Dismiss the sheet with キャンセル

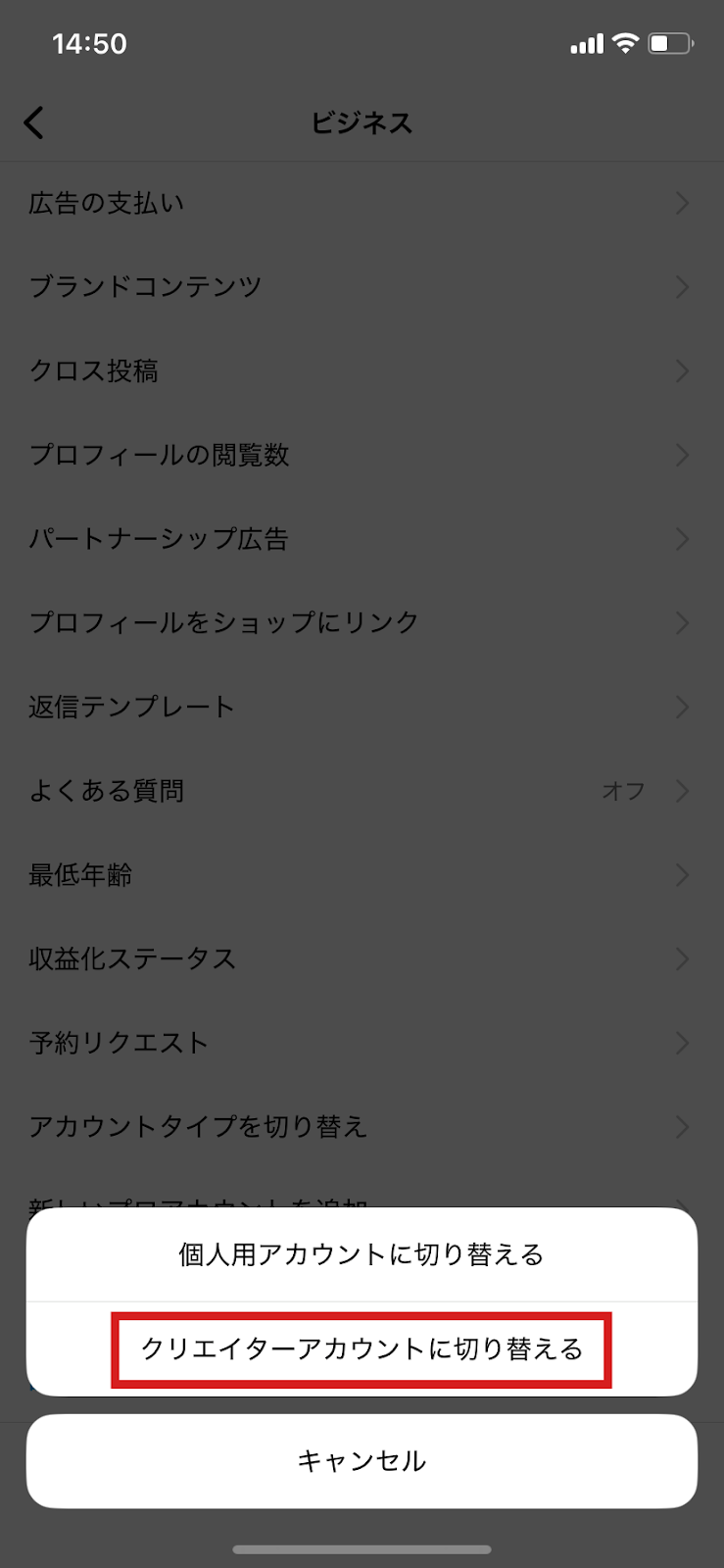pyautogui.click(x=362, y=1460)
